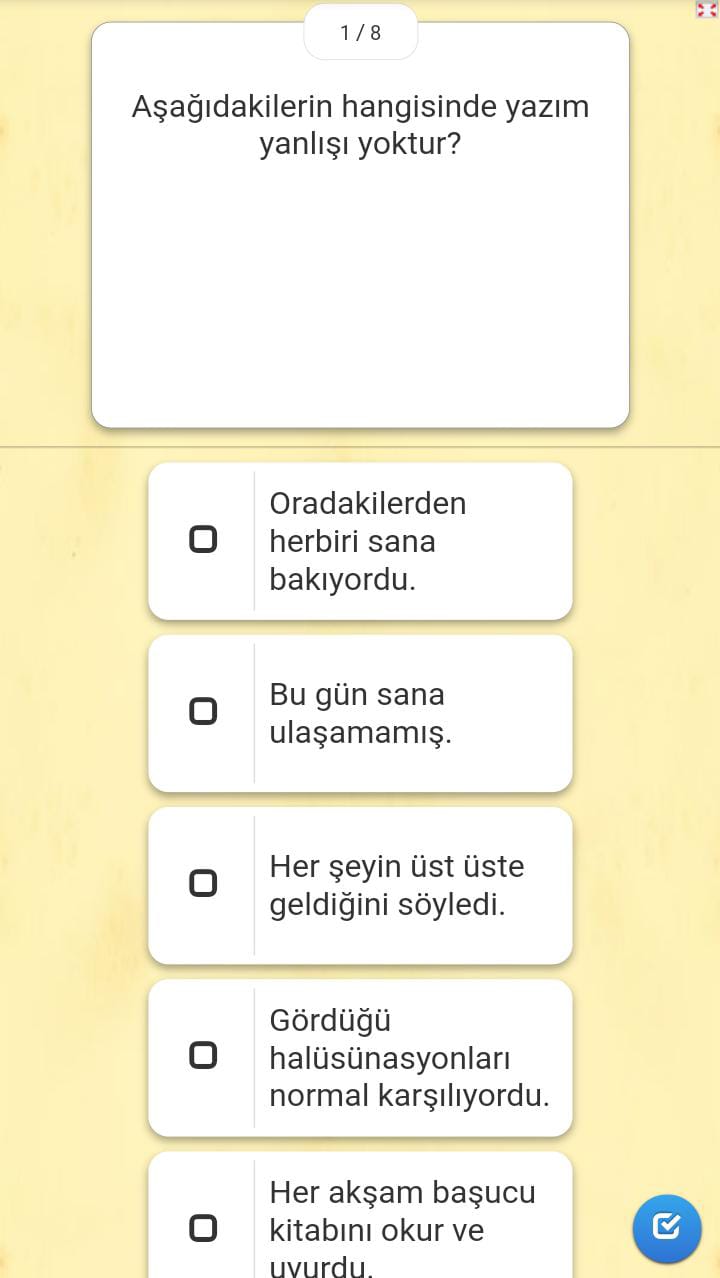Select the first answer option card

pyautogui.click(x=360, y=540)
